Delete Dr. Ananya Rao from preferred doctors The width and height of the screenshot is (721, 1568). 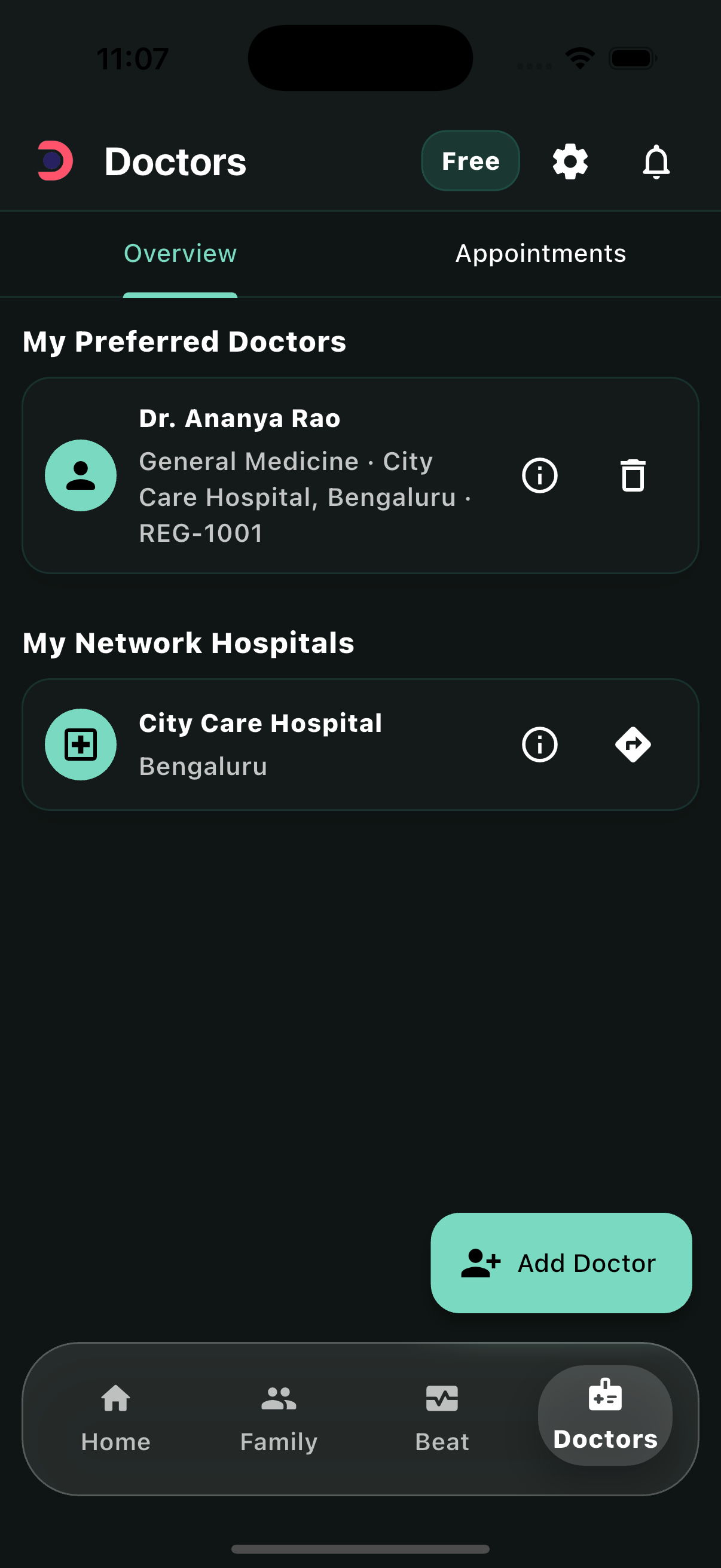point(632,475)
